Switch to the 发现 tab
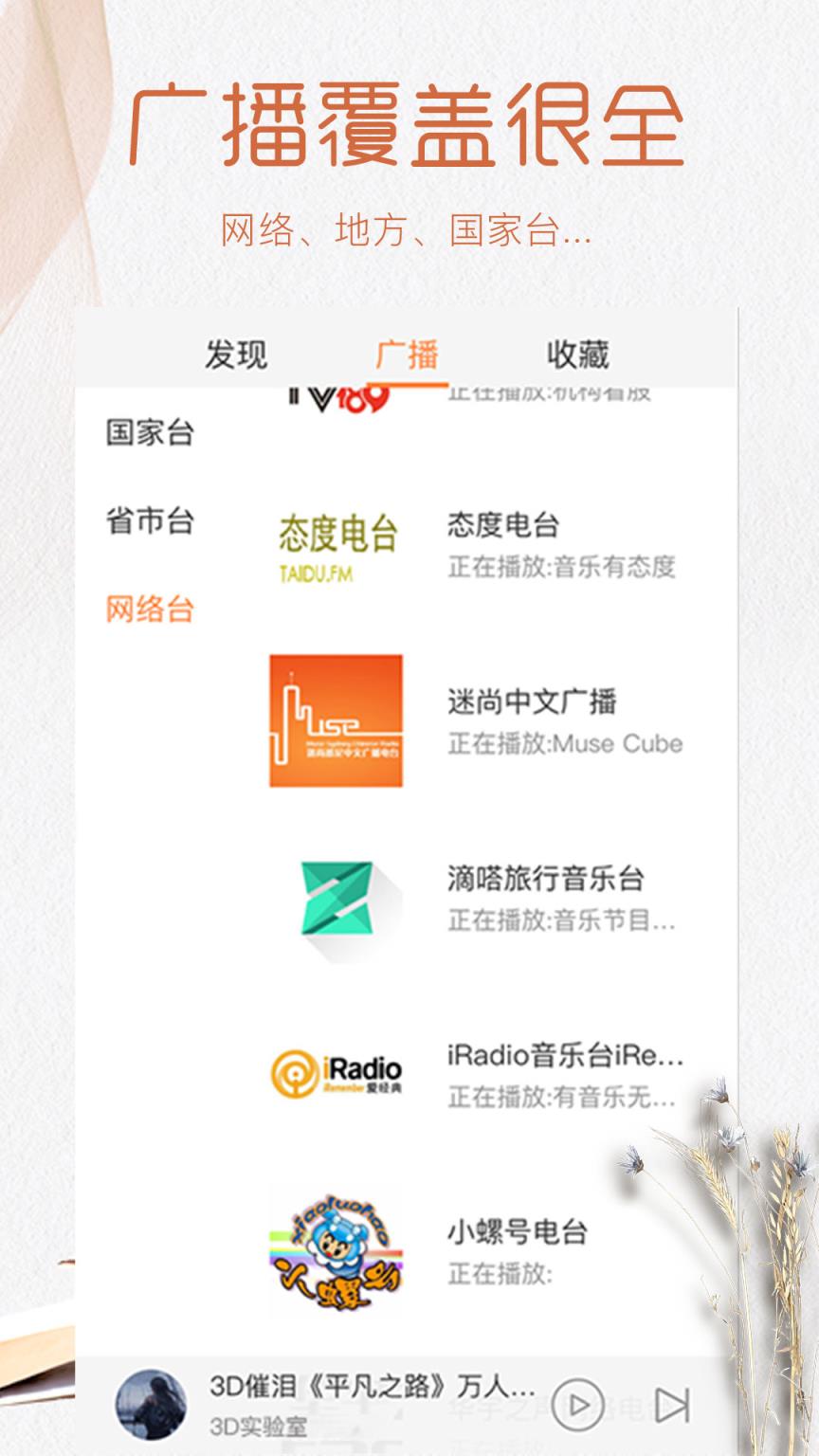 [x=235, y=355]
